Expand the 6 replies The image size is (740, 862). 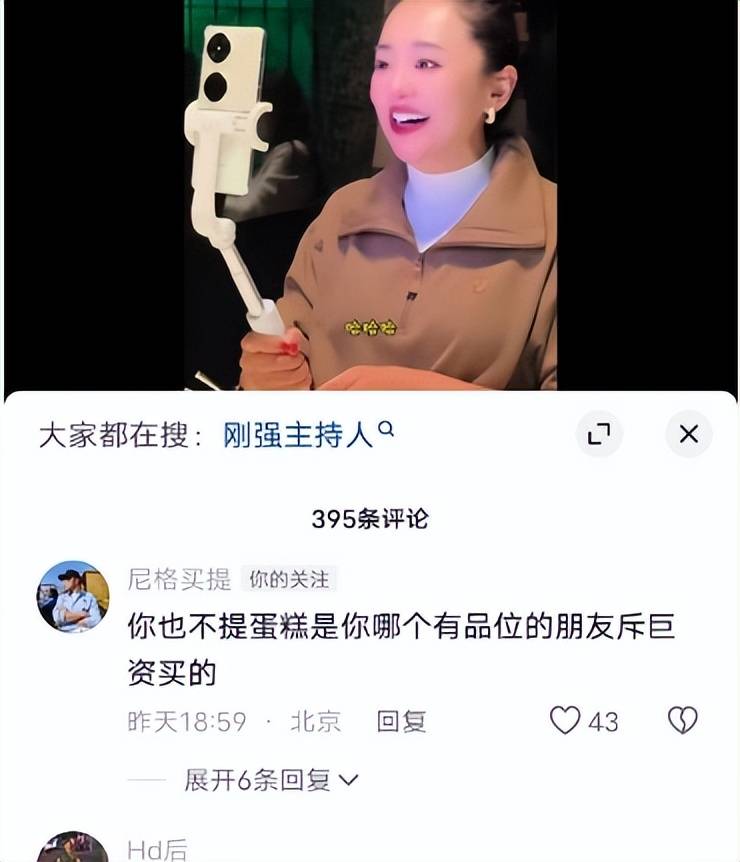270,780
